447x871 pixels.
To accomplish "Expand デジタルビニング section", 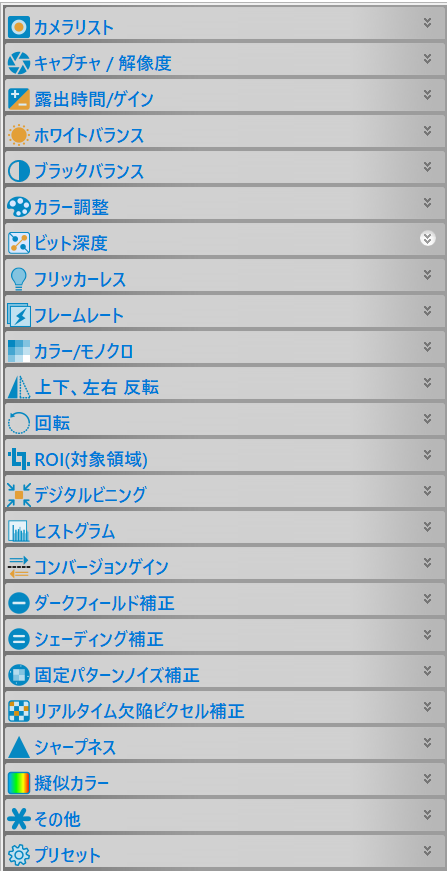I will coord(225,492).
